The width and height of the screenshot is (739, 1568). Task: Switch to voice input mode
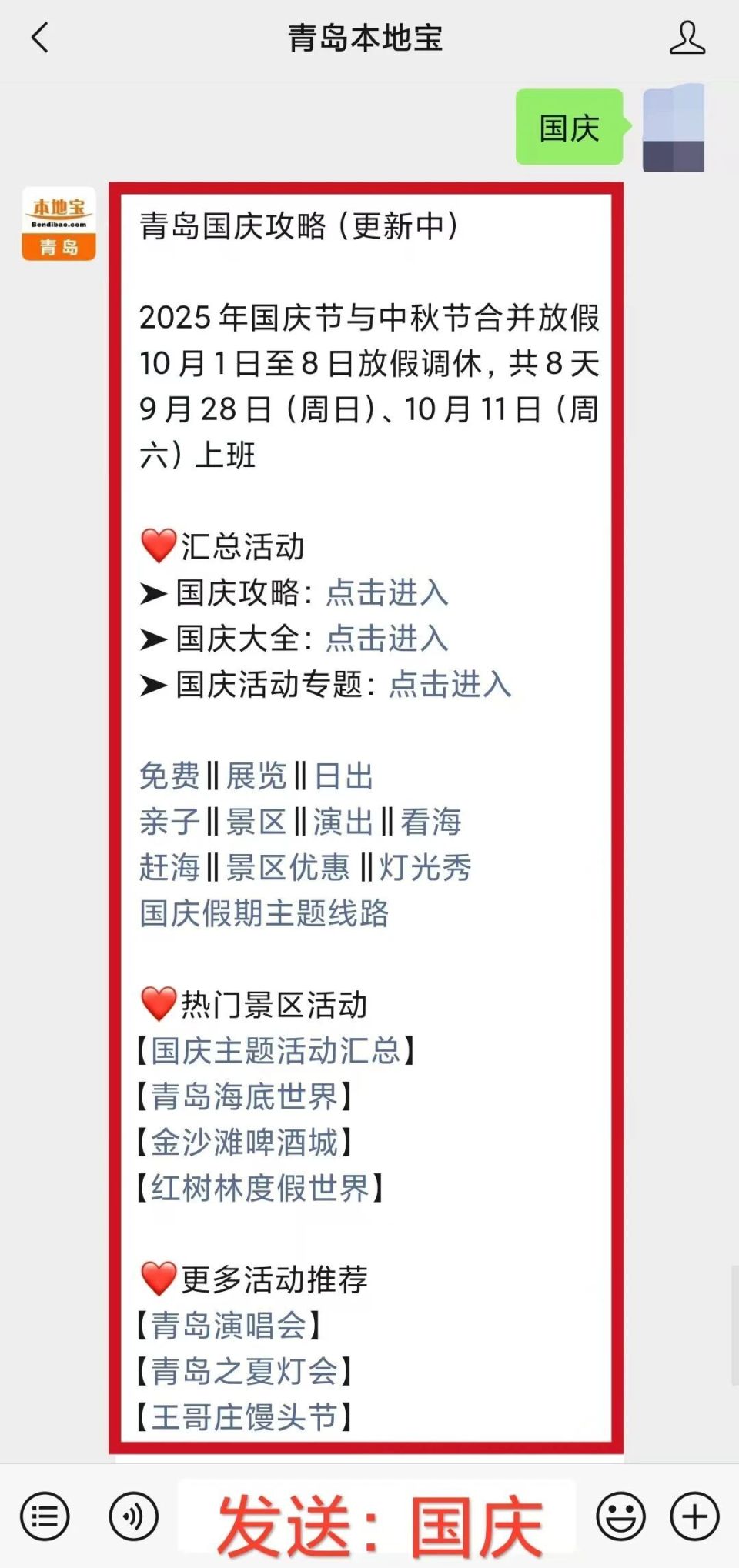point(133,1517)
